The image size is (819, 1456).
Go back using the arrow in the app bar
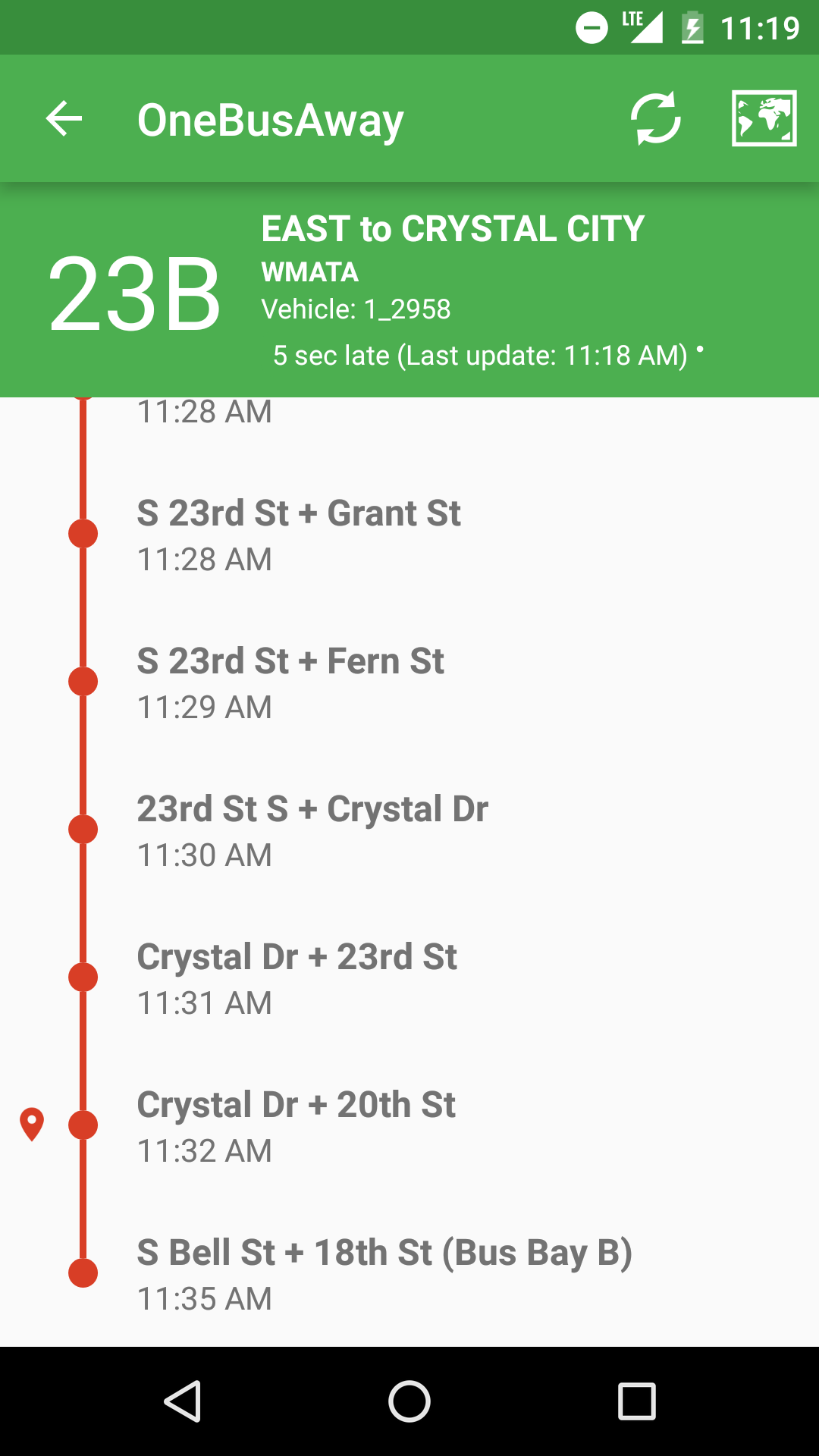64,119
